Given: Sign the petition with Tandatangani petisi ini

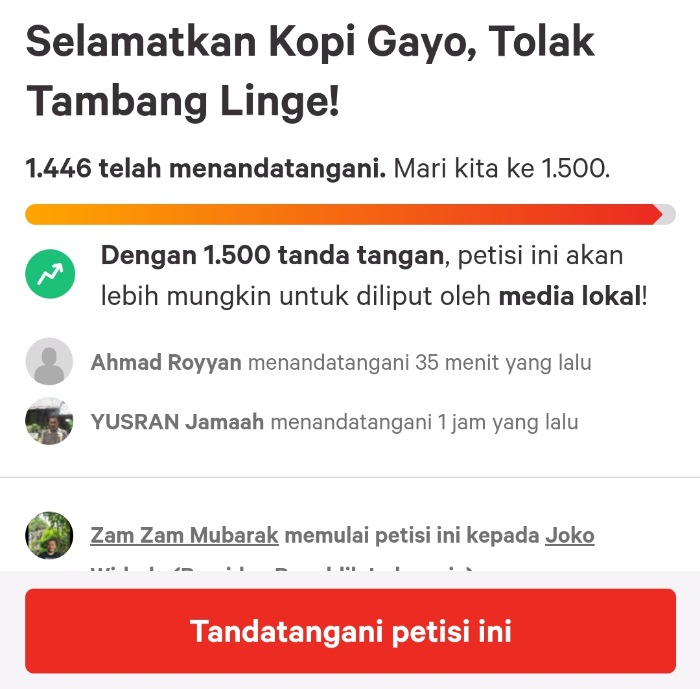Looking at the screenshot, I should click(350, 631).
